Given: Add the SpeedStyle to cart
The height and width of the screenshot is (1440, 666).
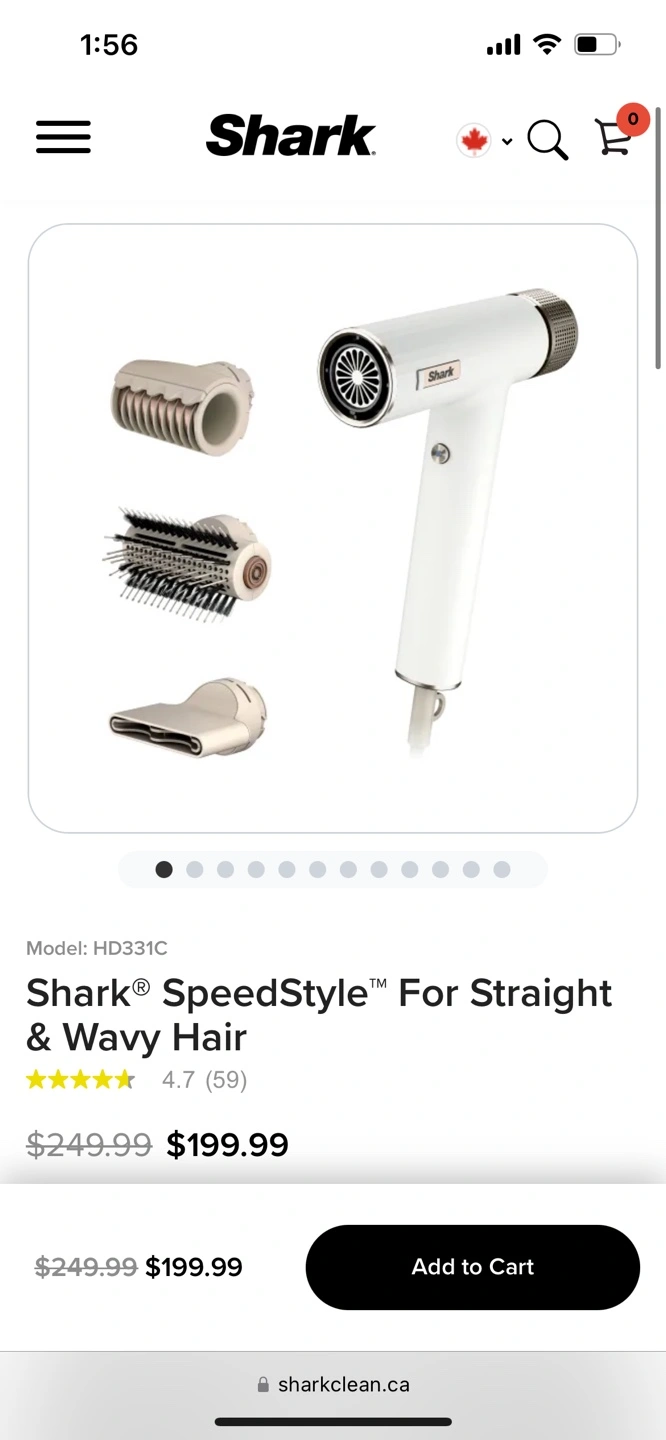Looking at the screenshot, I should point(472,1267).
